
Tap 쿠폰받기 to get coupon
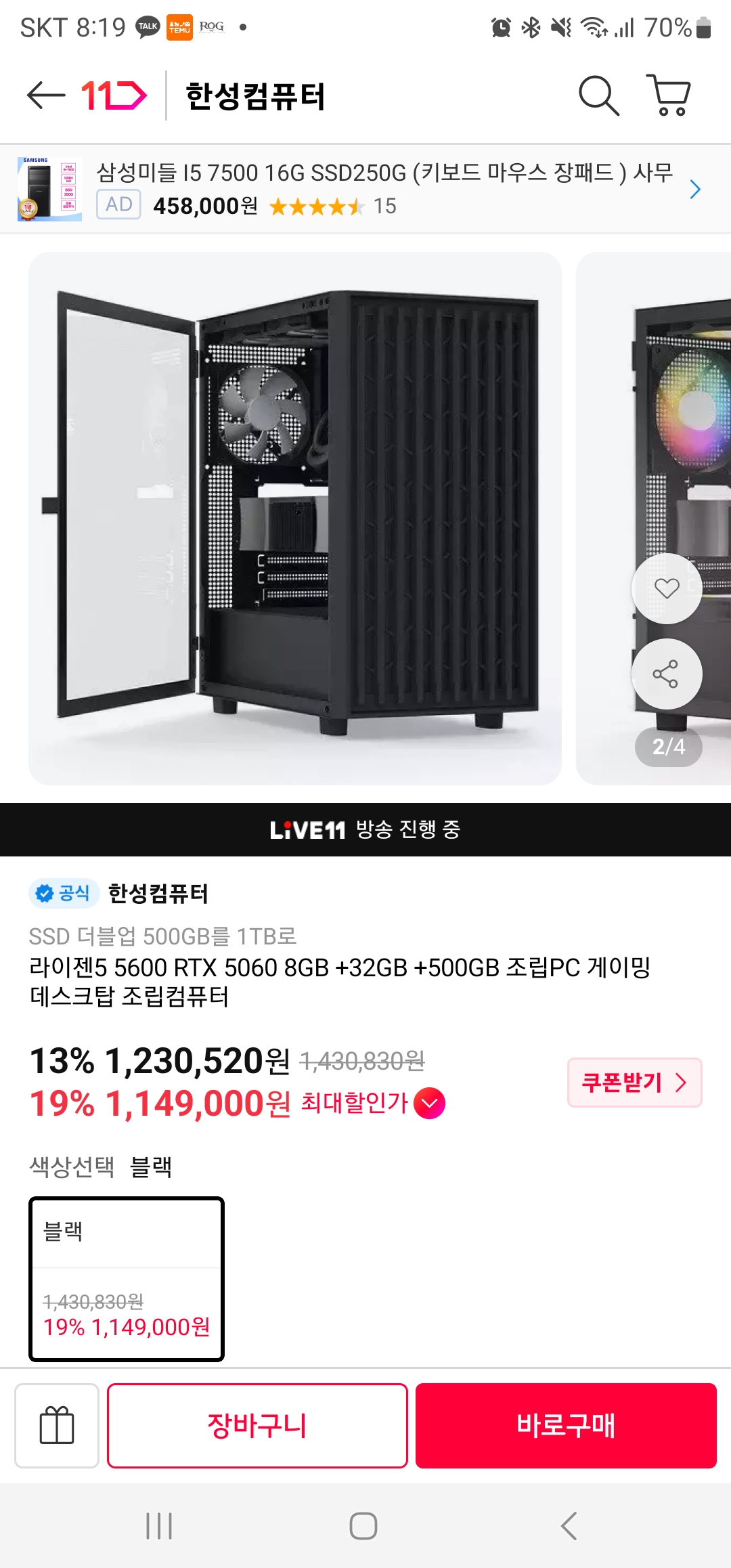coord(634,1083)
